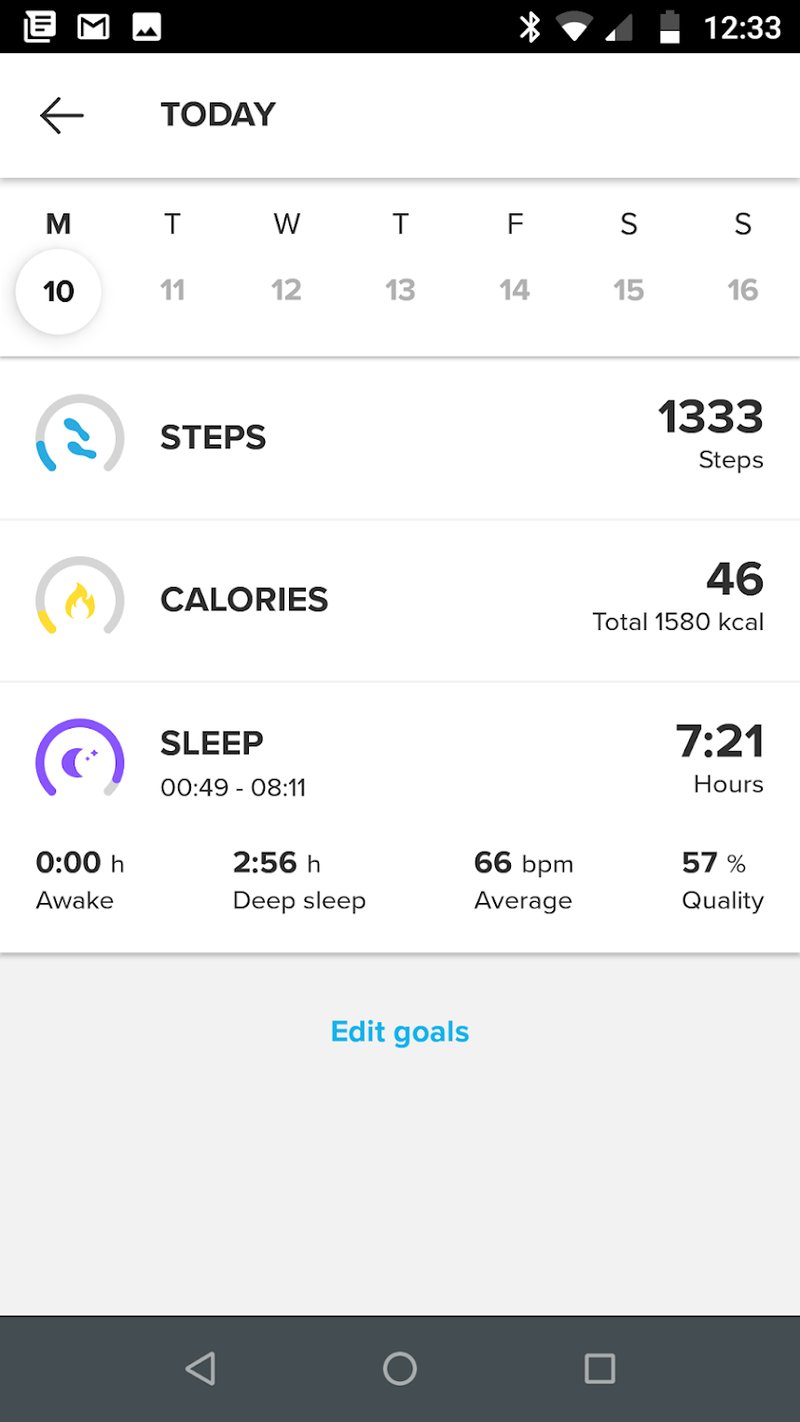Choose Thursday the 13th
Image resolution: width=800 pixels, height=1422 pixels.
400,290
